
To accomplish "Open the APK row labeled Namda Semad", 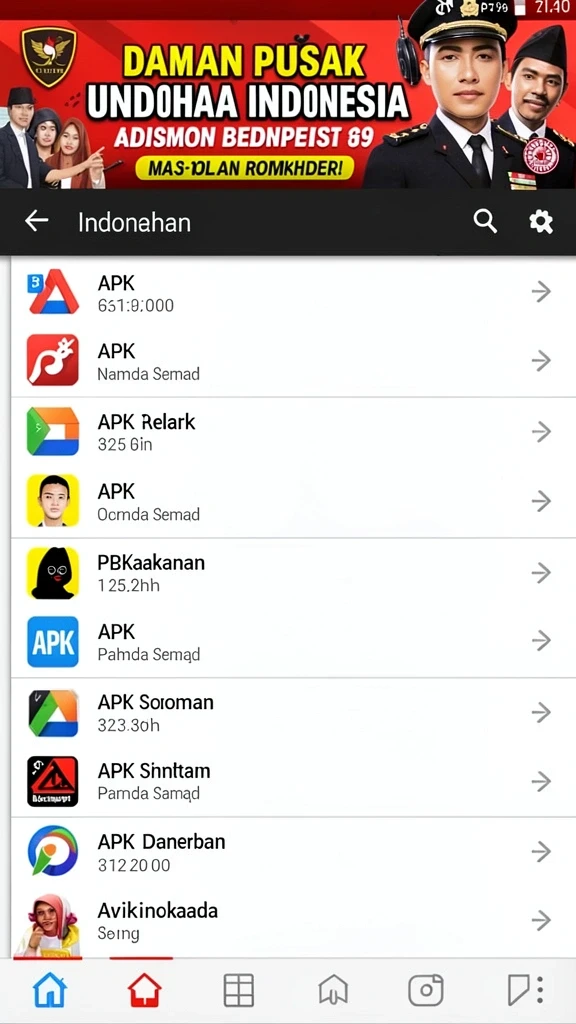I will click(x=293, y=361).
